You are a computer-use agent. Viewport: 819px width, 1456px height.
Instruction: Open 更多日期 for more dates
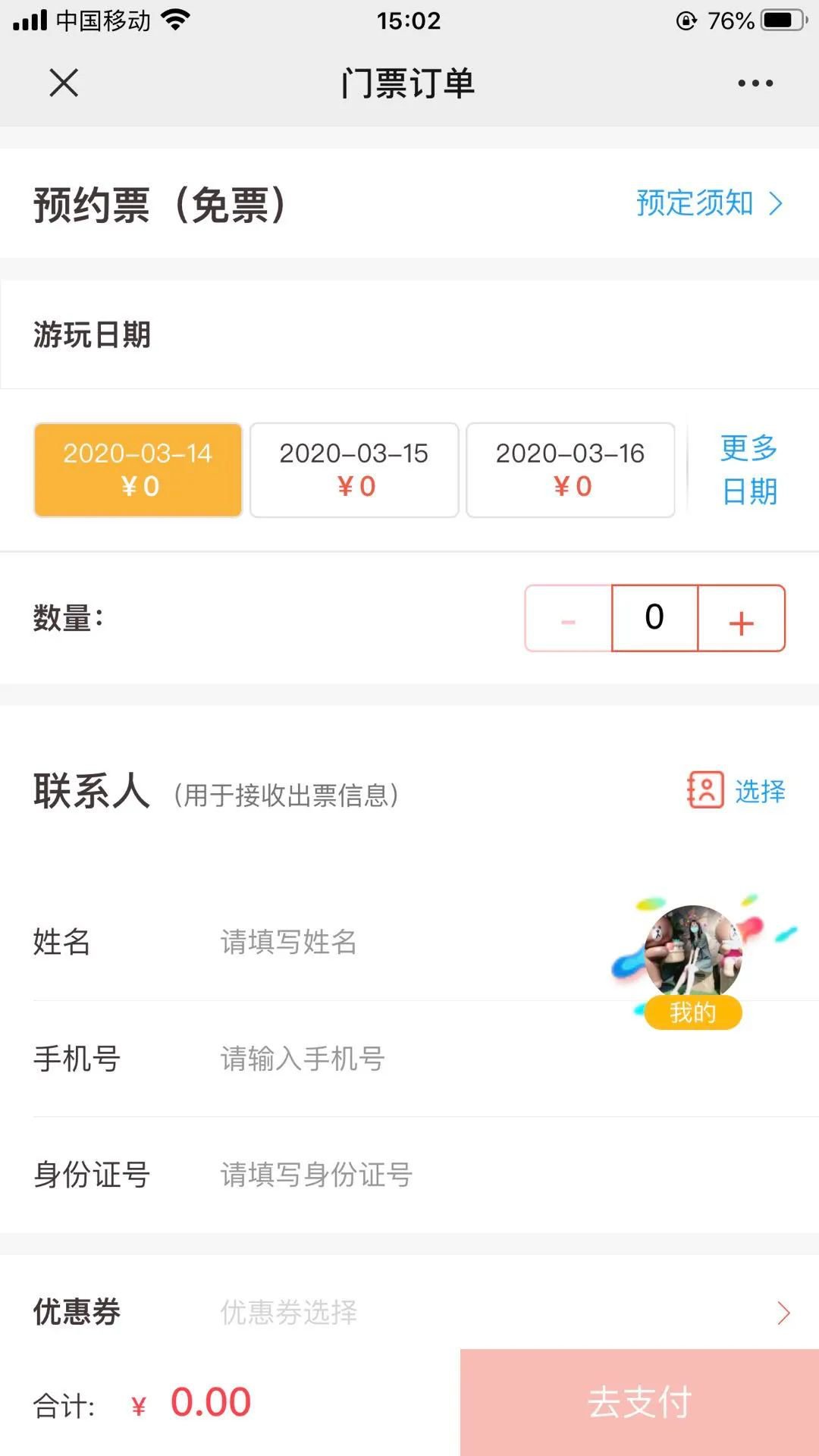pyautogui.click(x=749, y=470)
